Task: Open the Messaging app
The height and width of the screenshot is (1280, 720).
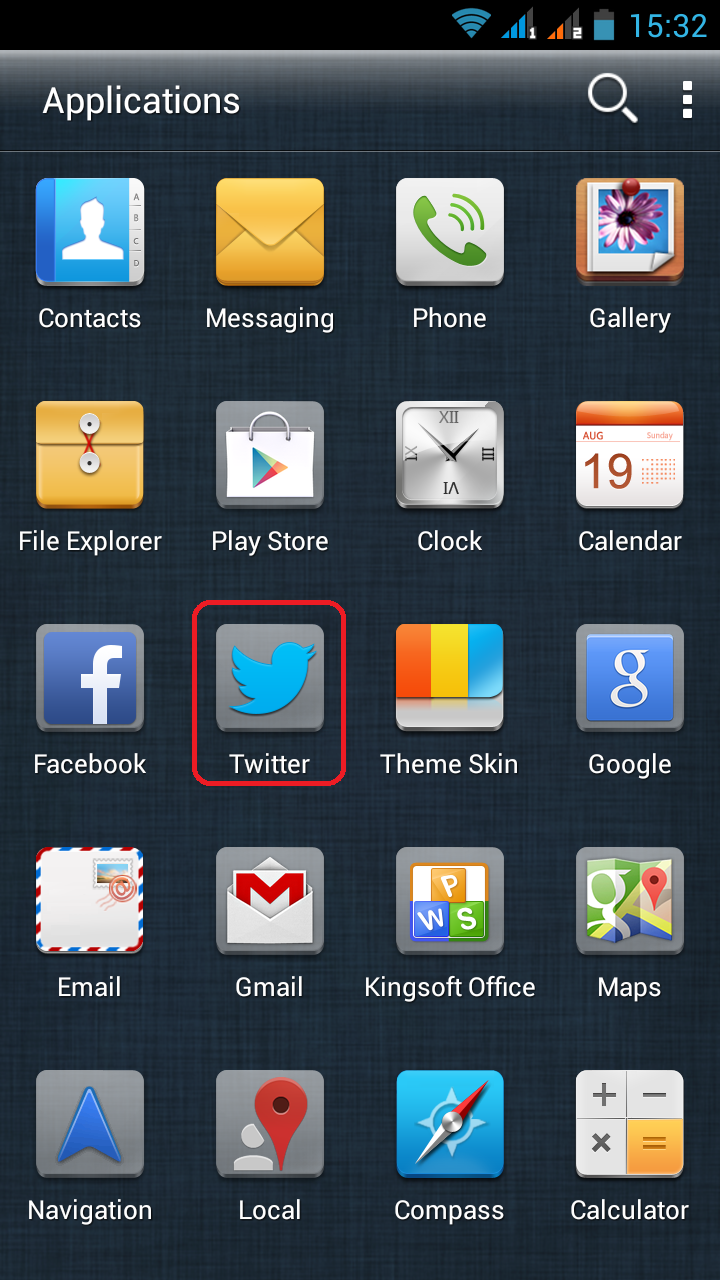Action: 270,233
